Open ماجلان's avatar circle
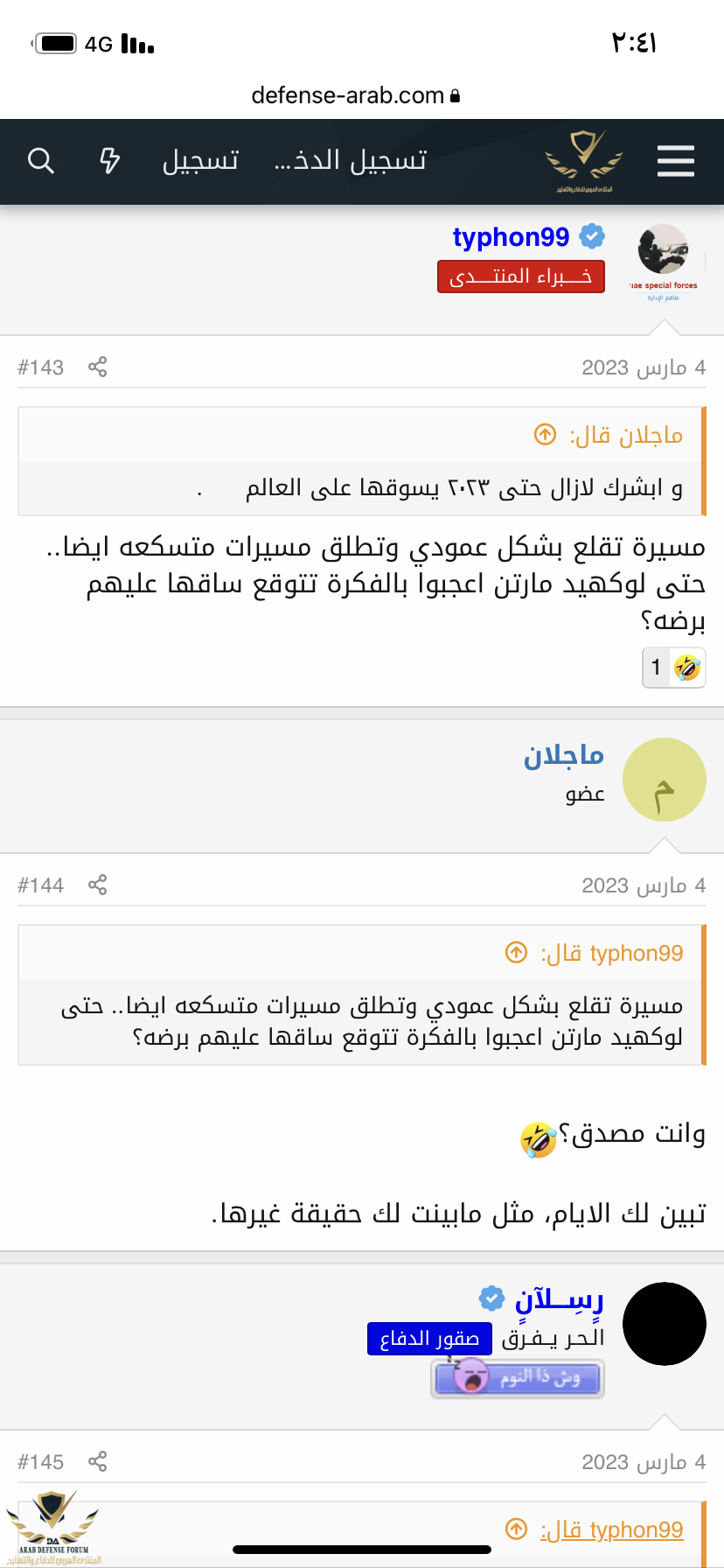The height and width of the screenshot is (1568, 724). (x=664, y=780)
